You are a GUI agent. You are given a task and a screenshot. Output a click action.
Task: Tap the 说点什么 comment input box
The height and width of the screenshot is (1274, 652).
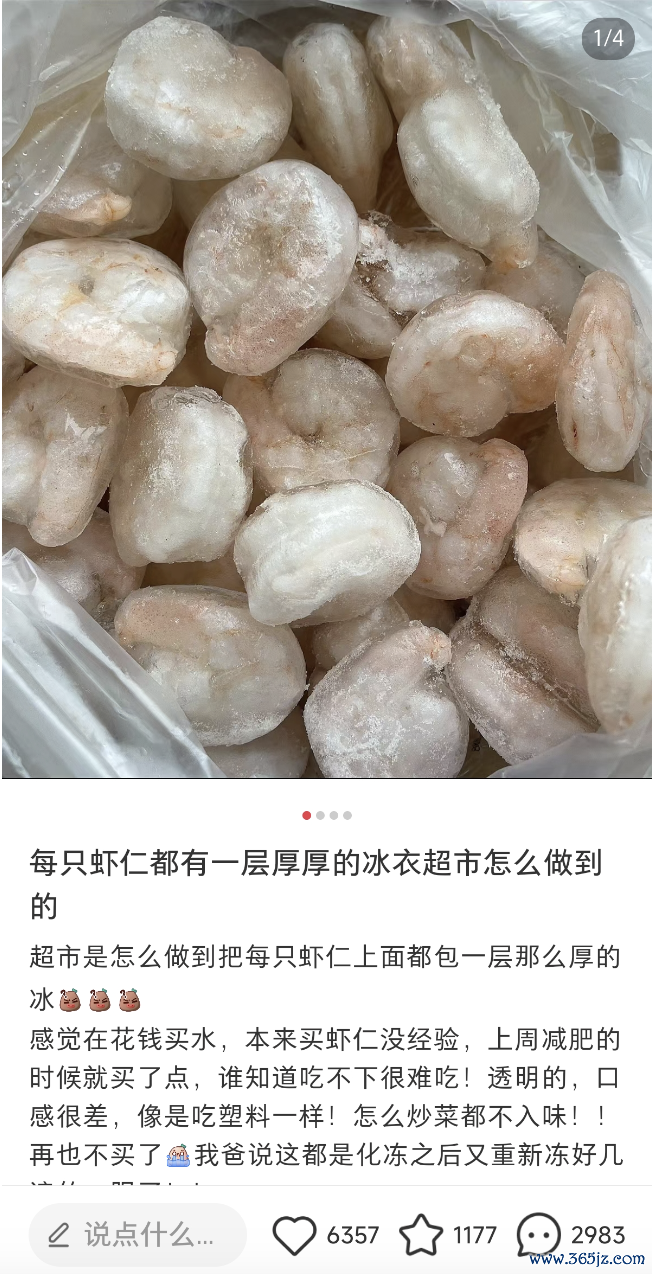(x=138, y=1235)
